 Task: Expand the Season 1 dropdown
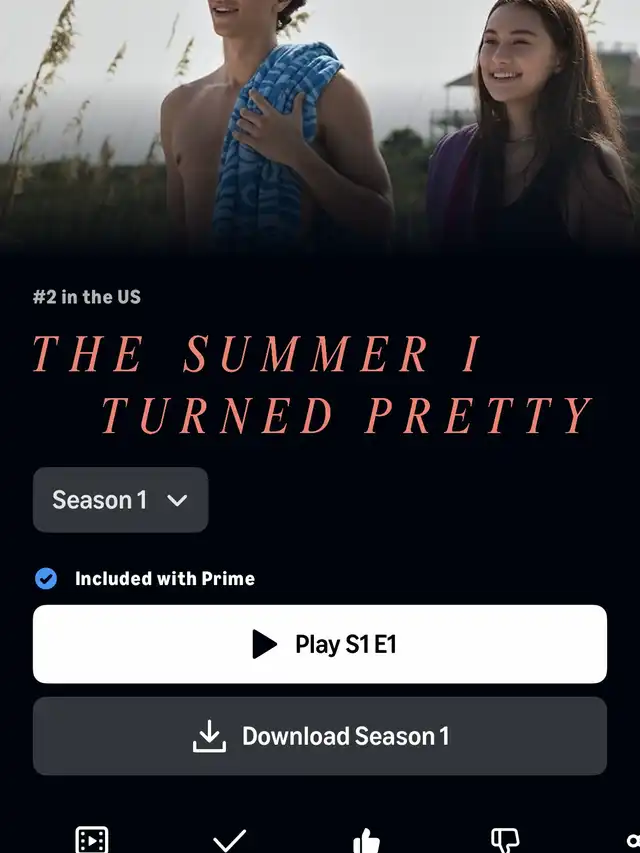point(120,499)
